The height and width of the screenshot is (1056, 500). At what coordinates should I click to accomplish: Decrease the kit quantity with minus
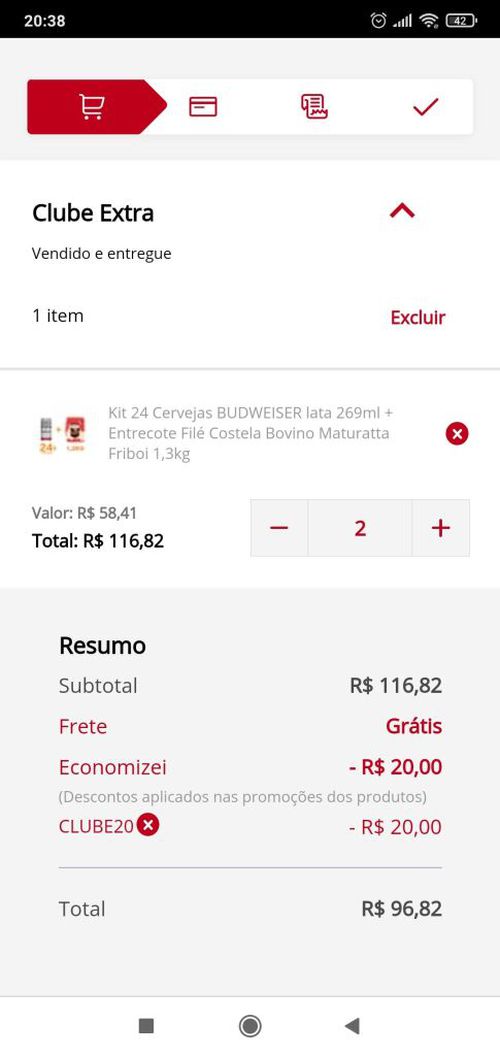(x=279, y=528)
